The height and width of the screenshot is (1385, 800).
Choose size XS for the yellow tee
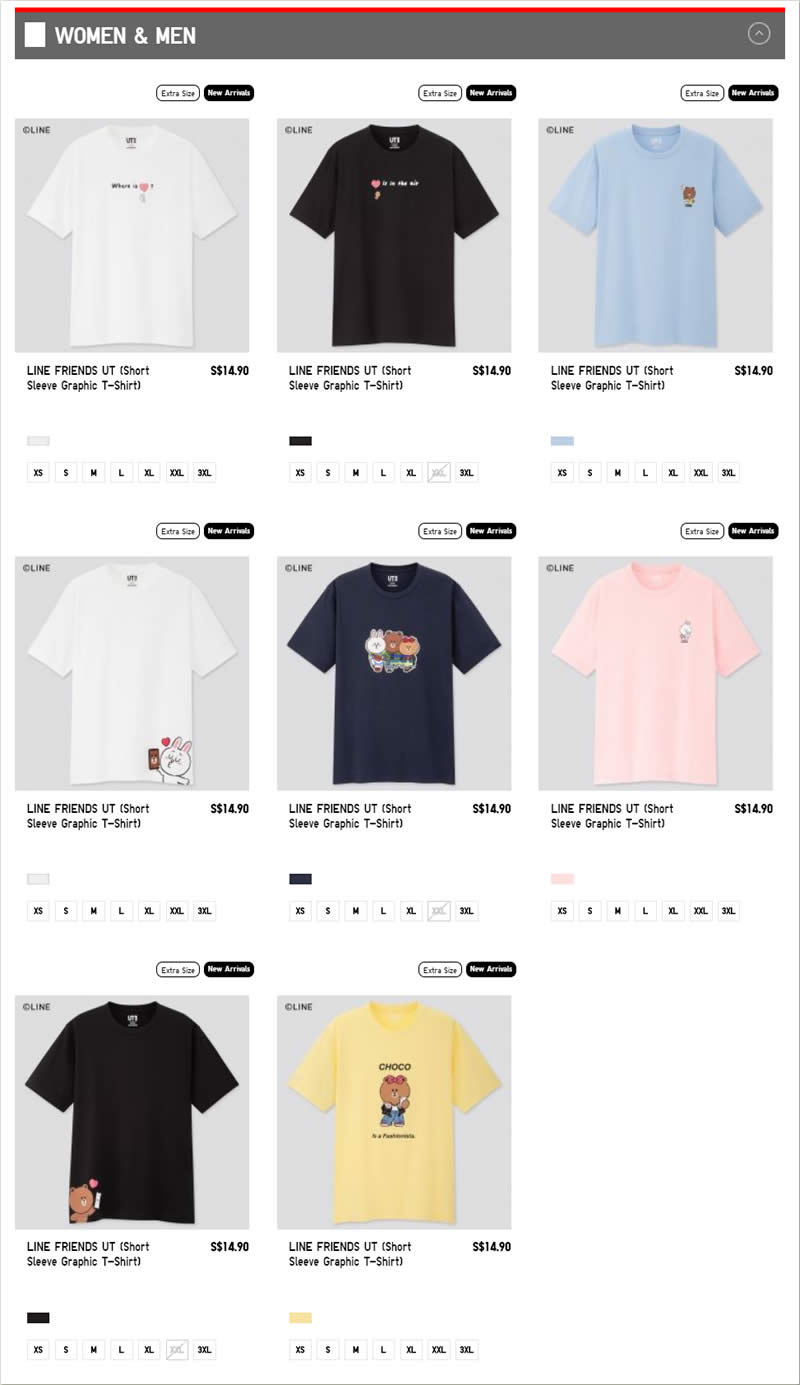[x=300, y=1350]
